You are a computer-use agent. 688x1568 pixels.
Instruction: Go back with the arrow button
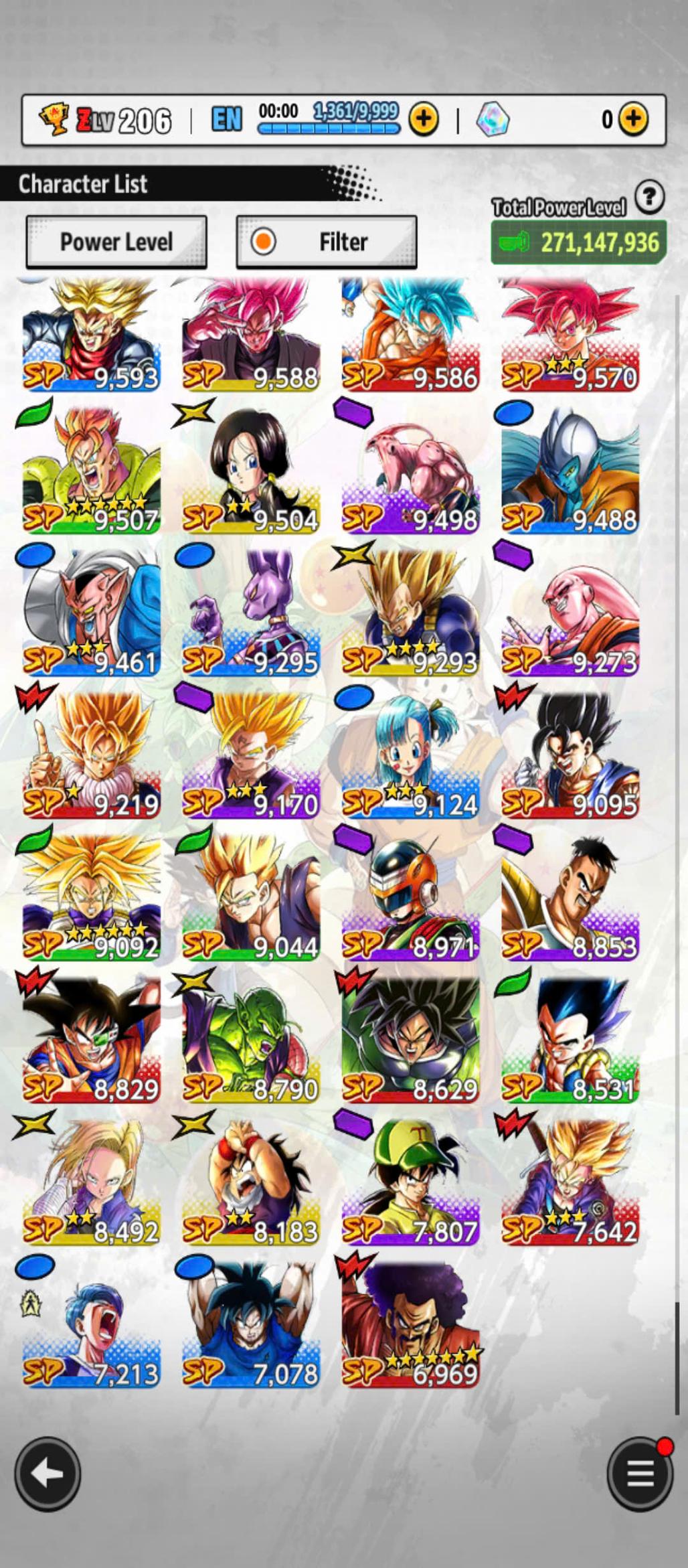48,1474
